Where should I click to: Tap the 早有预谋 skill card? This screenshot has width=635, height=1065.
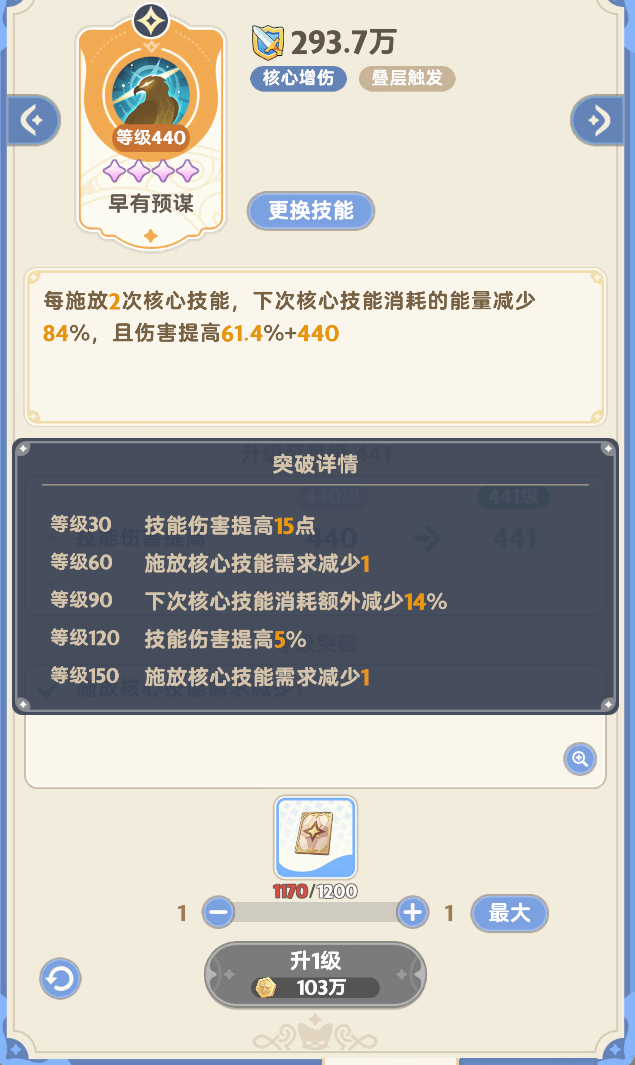tap(151, 130)
